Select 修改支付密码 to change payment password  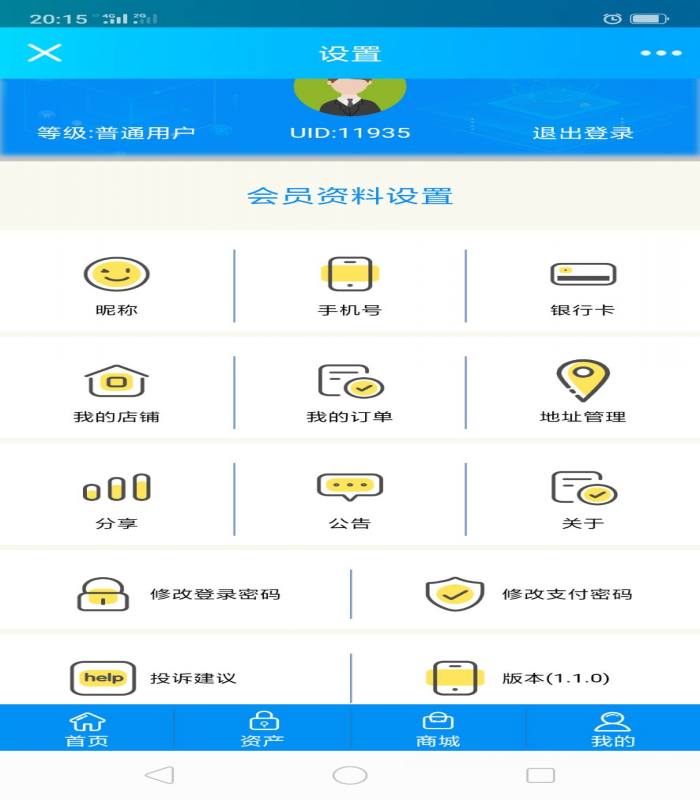tap(528, 594)
